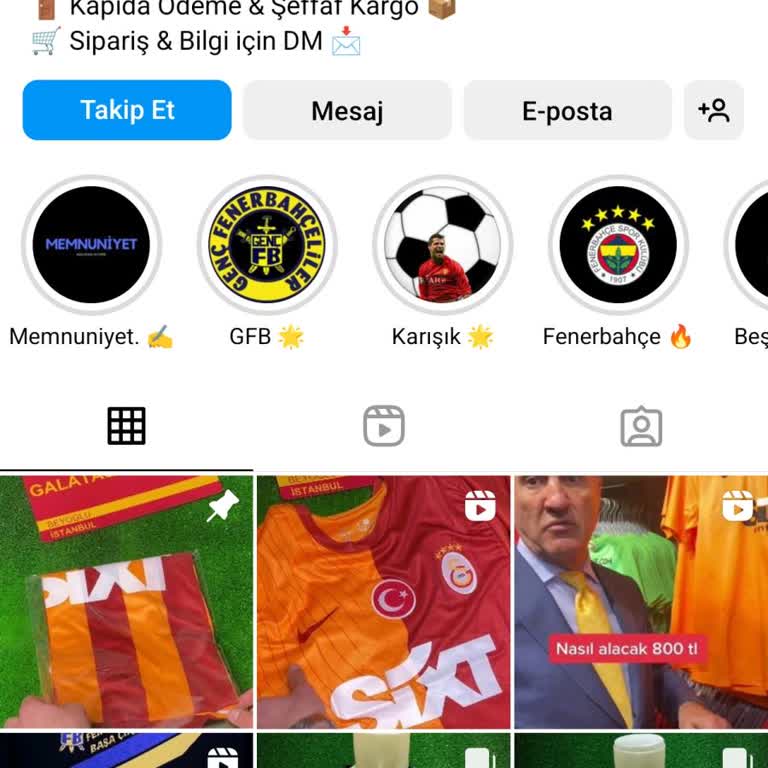Open the Memnuniyet story highlight
The width and height of the screenshot is (768, 768).
[91, 245]
